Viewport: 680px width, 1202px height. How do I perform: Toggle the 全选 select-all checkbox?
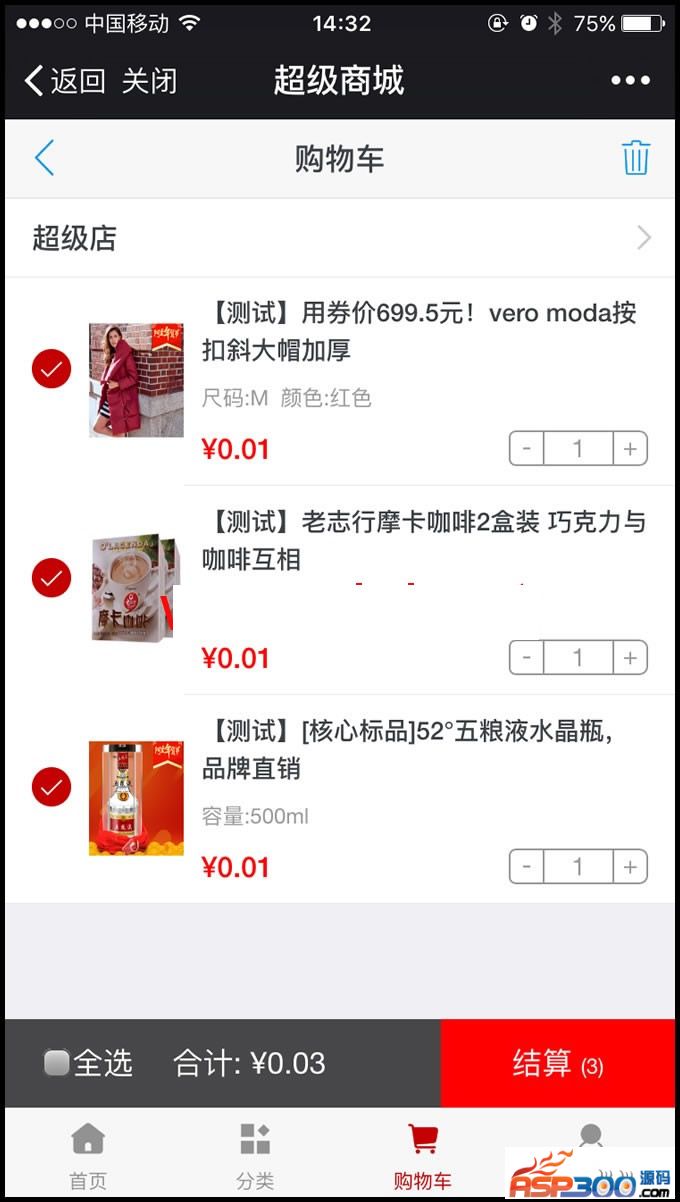(x=57, y=1063)
